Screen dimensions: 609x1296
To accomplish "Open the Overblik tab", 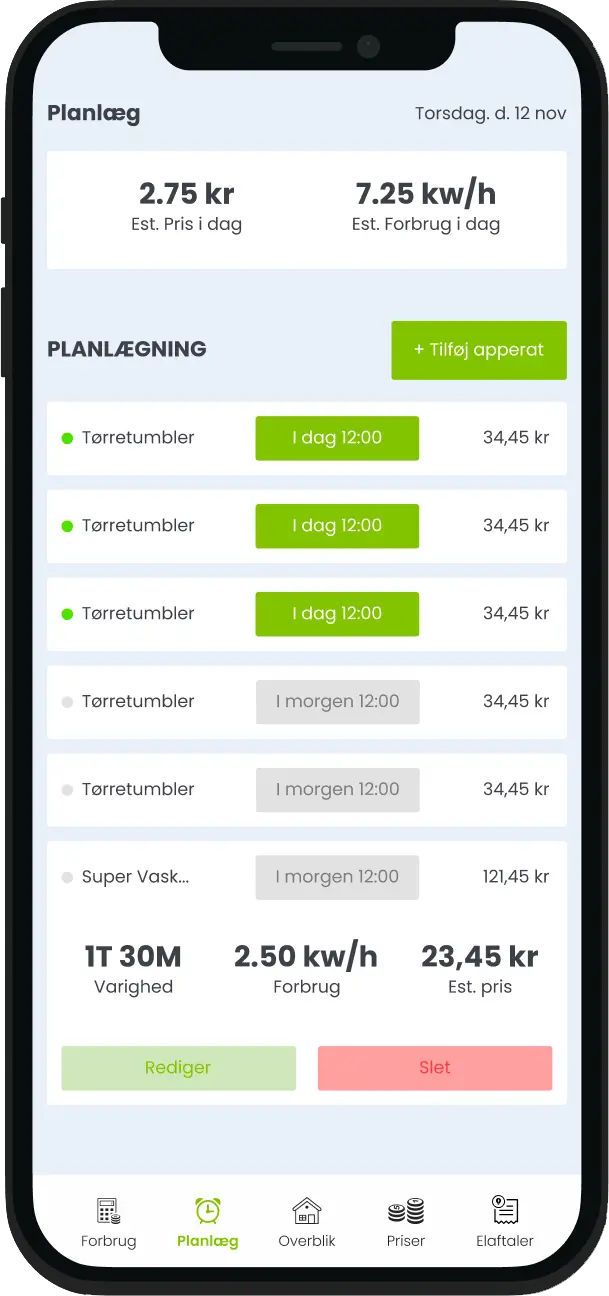I will [x=306, y=1222].
